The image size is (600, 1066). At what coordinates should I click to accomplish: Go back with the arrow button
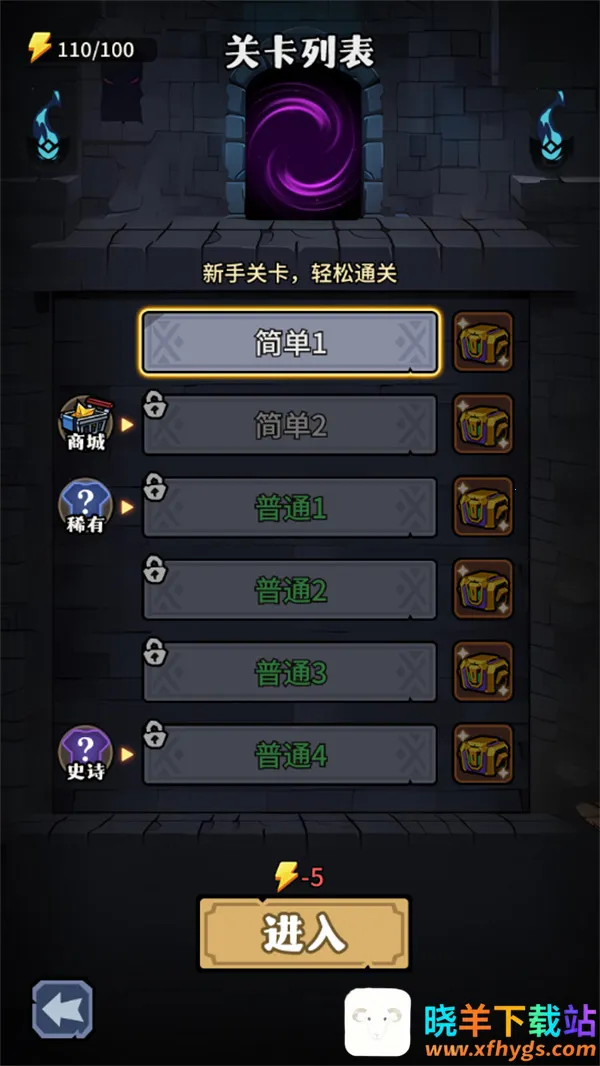(x=63, y=1008)
